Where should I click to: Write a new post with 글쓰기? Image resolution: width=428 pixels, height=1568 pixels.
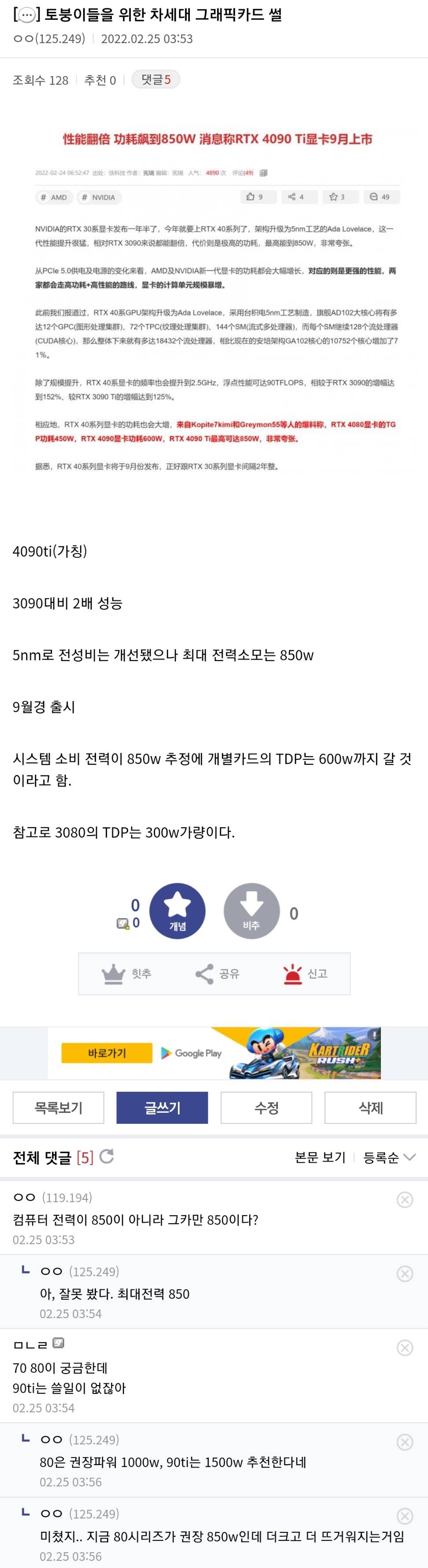[x=162, y=1107]
